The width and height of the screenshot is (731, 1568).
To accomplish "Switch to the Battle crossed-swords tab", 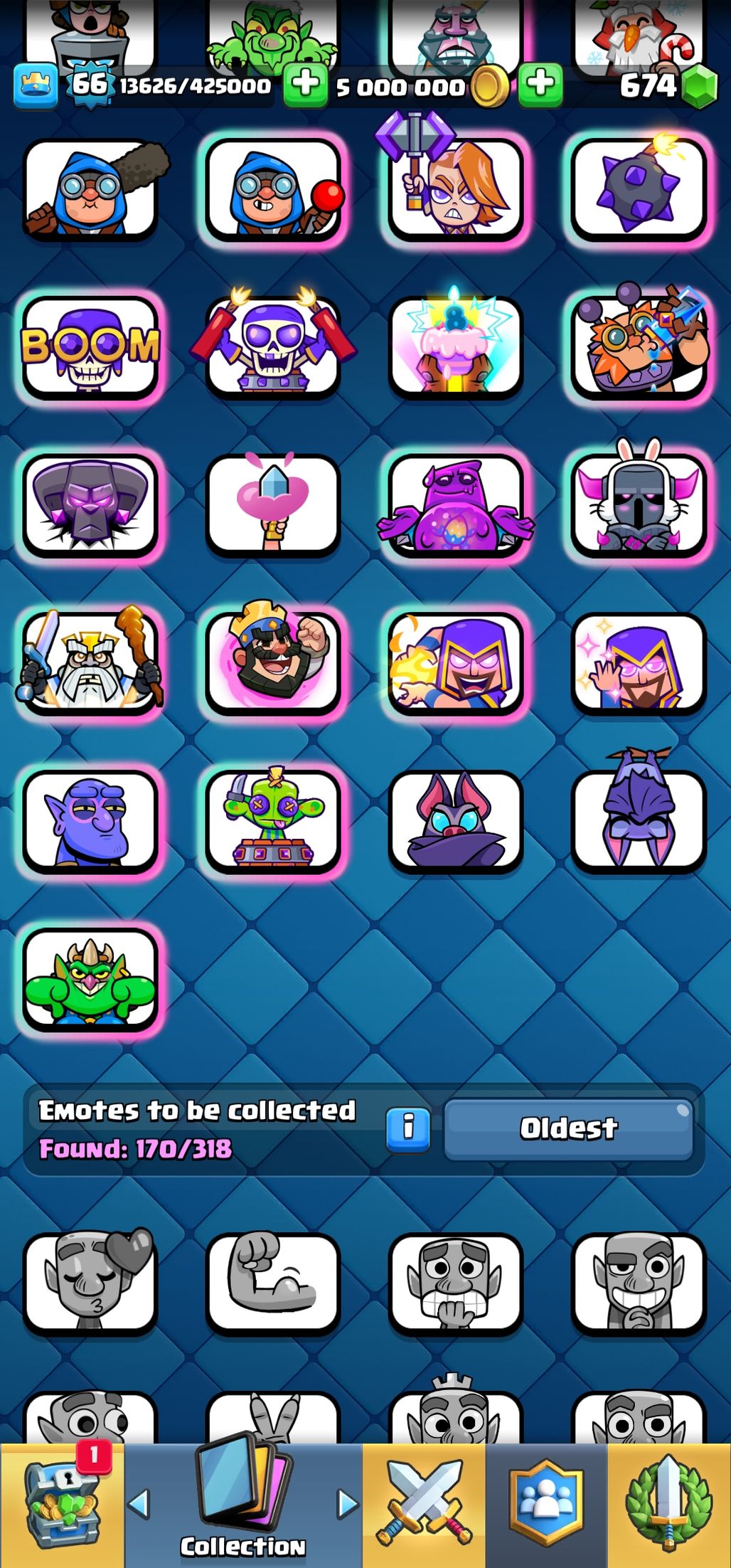I will click(425, 1505).
